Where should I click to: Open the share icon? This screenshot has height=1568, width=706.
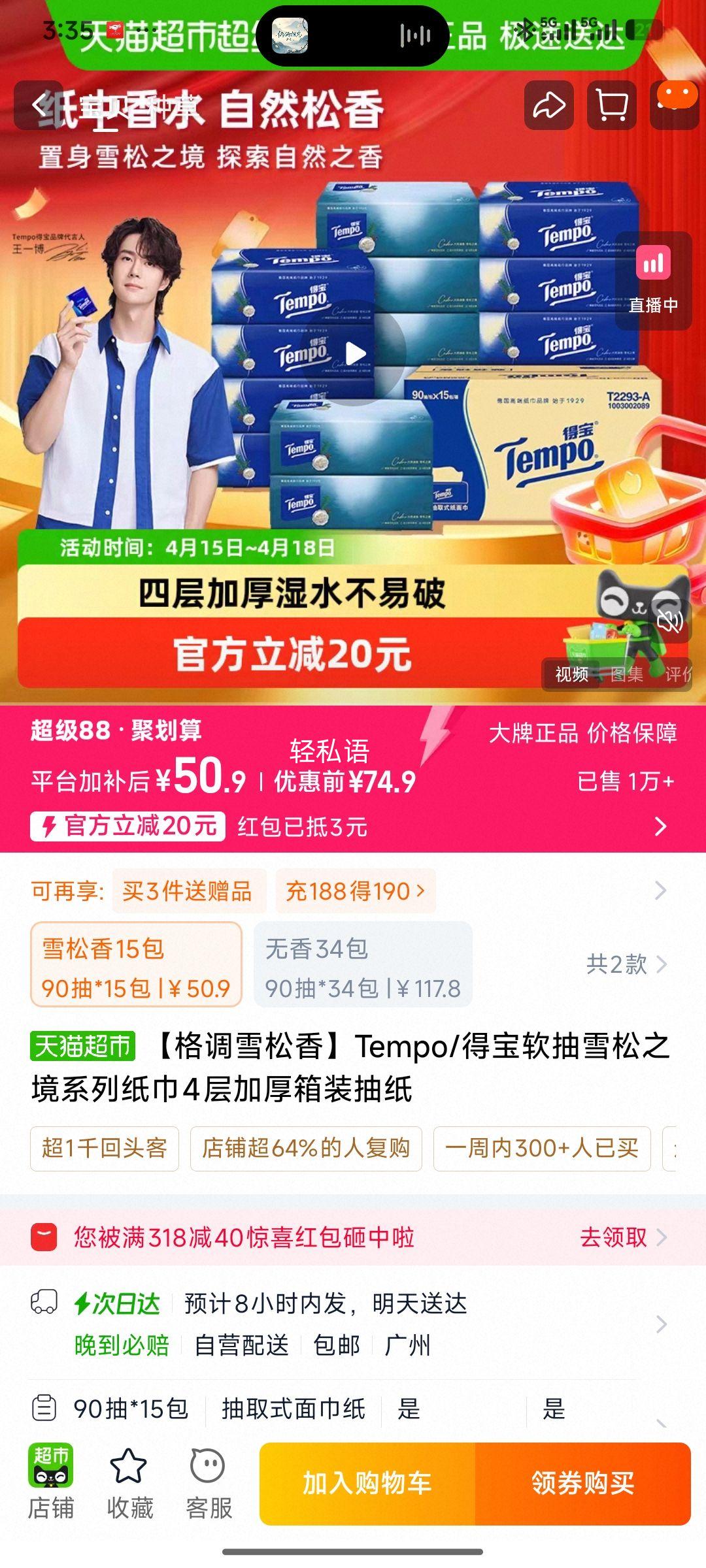click(x=549, y=105)
